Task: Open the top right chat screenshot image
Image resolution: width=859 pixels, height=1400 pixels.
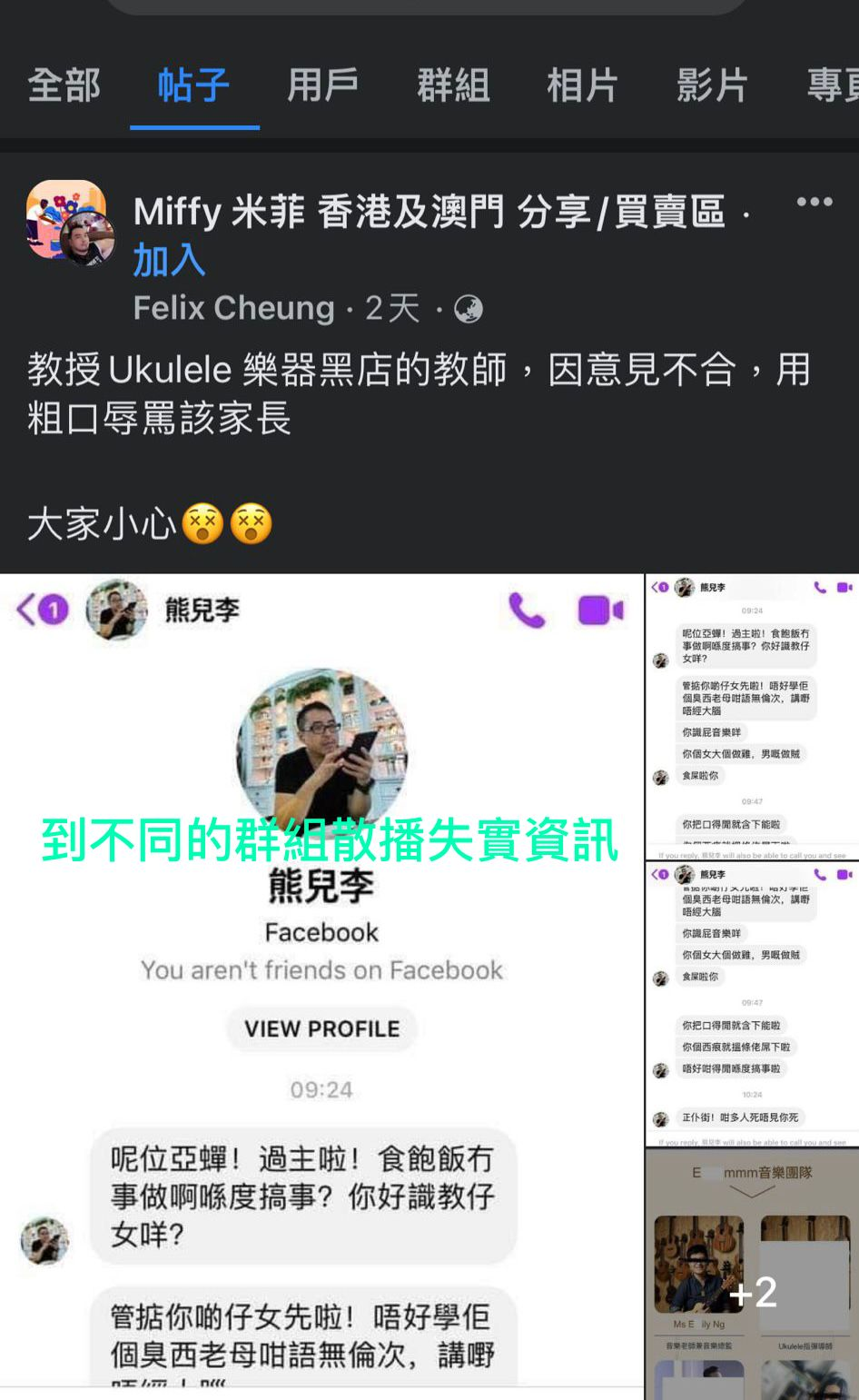Action: pos(752,718)
